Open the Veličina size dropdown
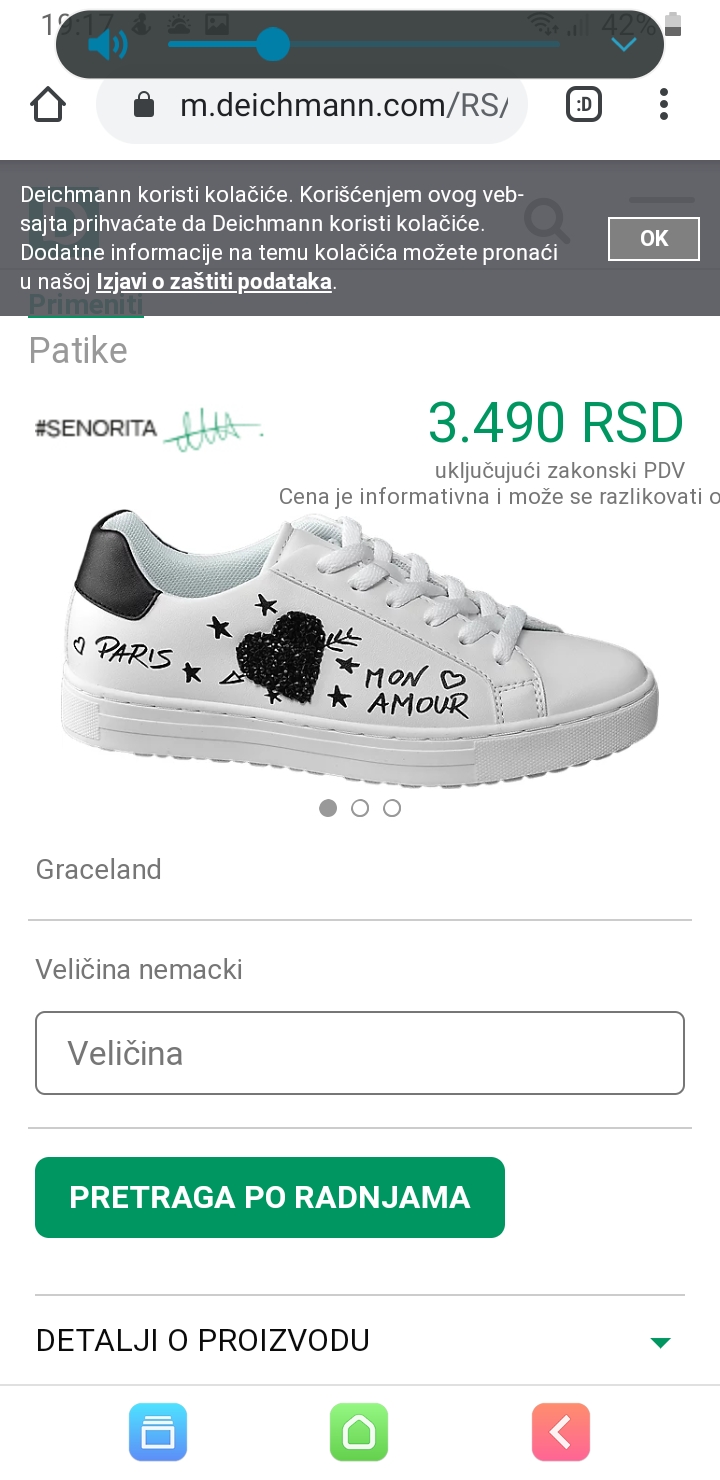 click(360, 1053)
